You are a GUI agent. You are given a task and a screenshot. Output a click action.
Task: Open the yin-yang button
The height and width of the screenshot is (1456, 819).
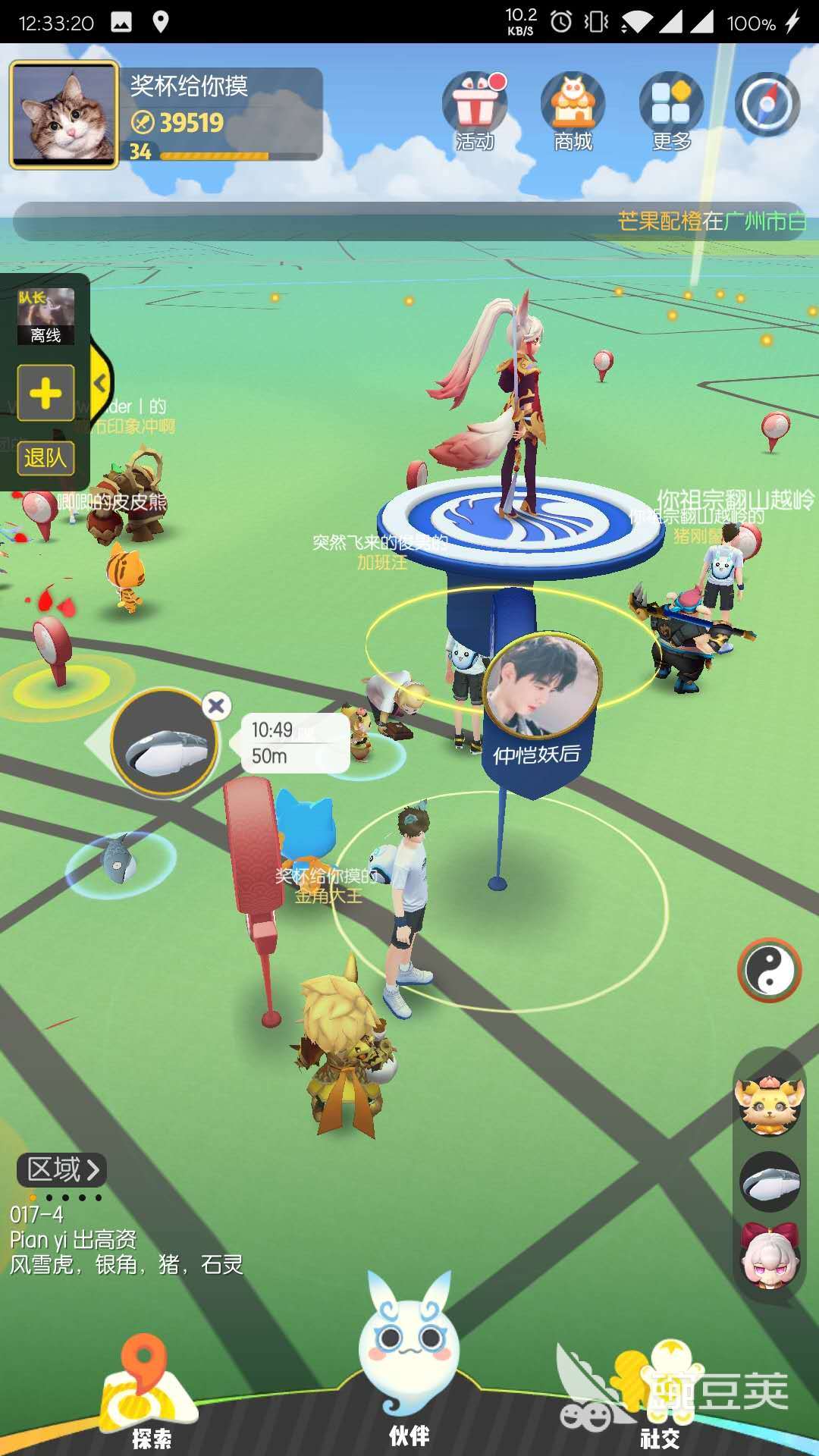769,970
